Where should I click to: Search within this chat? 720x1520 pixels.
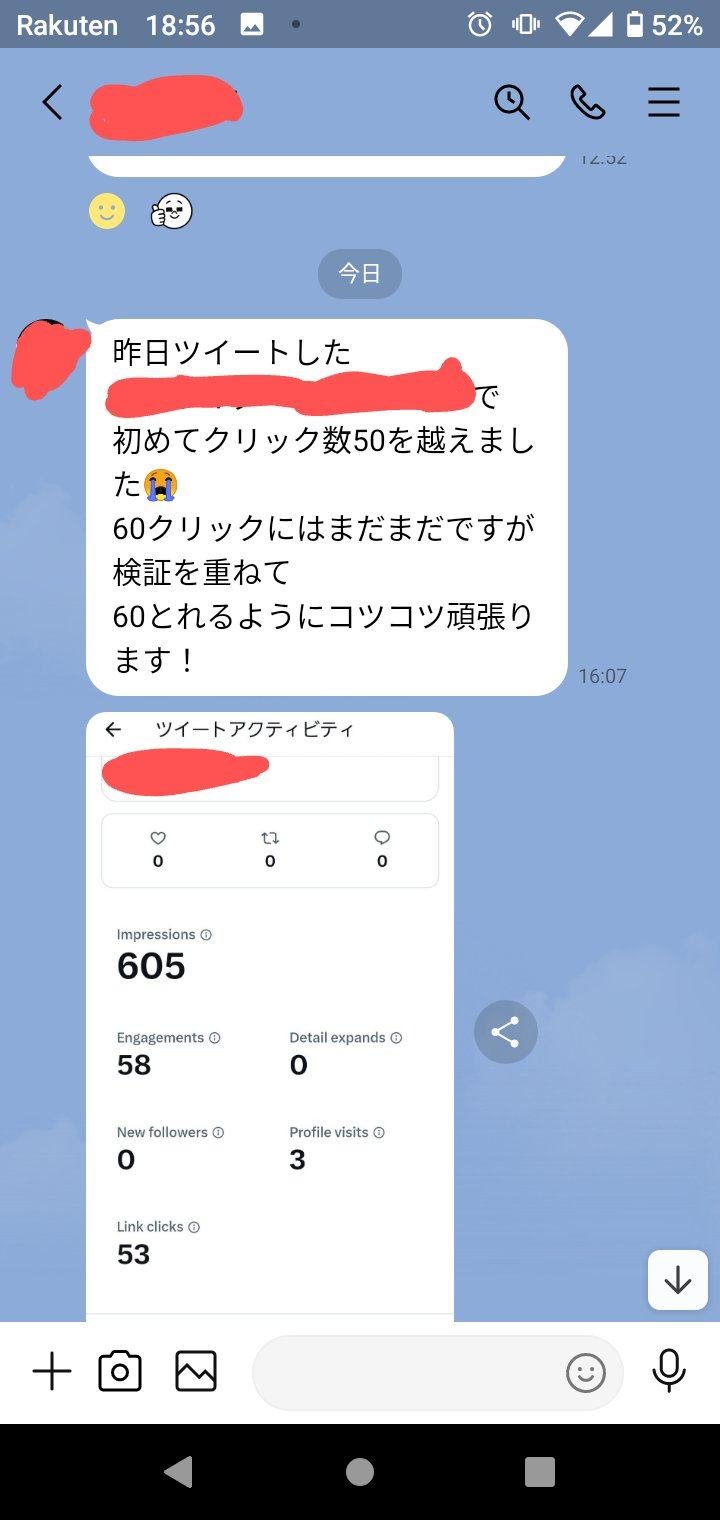point(512,102)
